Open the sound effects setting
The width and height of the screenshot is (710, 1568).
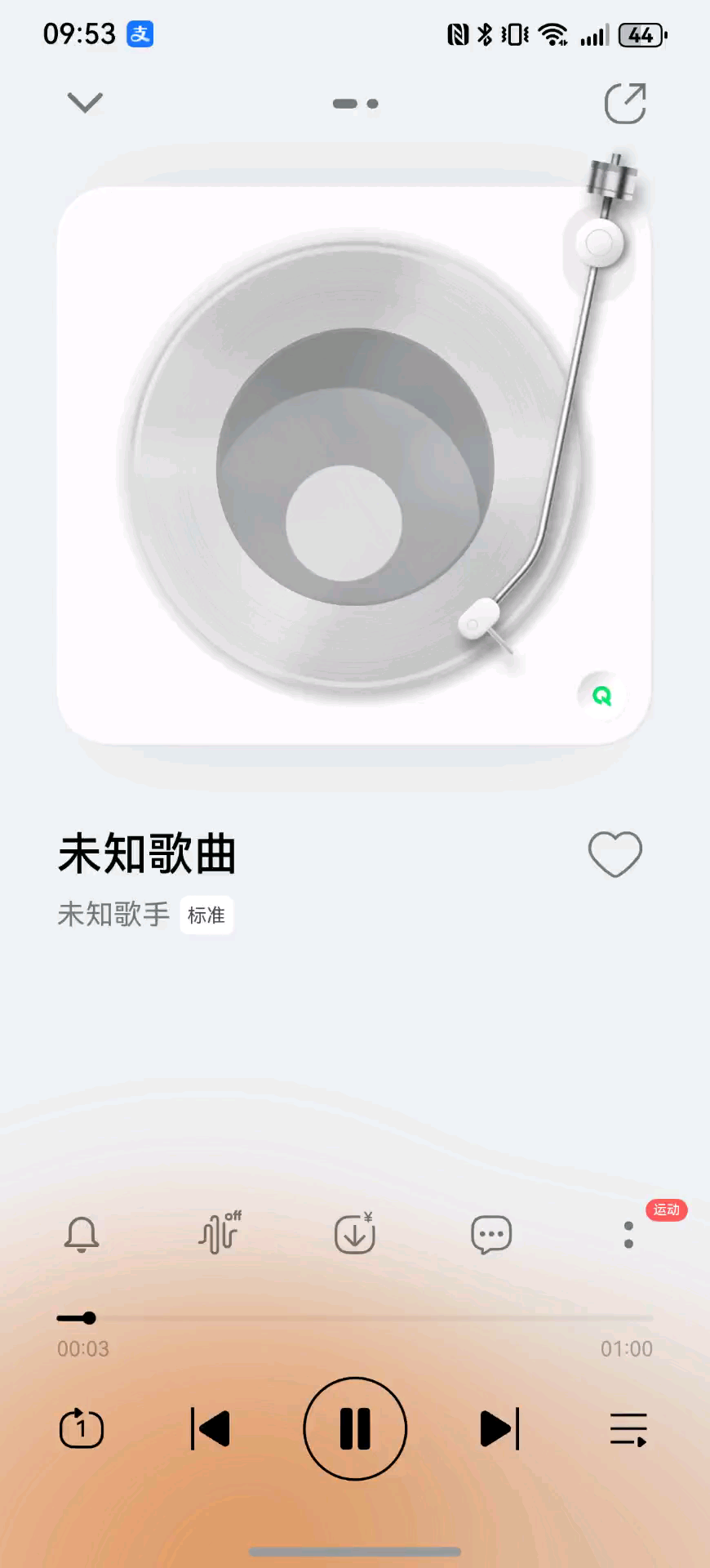tap(219, 1234)
